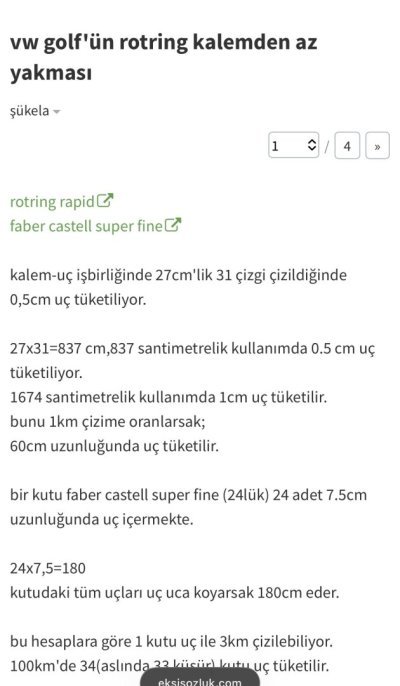Image resolution: width=400 pixels, height=686 pixels.
Task: Open the topic title vw golf'ün rotring
Action: (x=163, y=57)
